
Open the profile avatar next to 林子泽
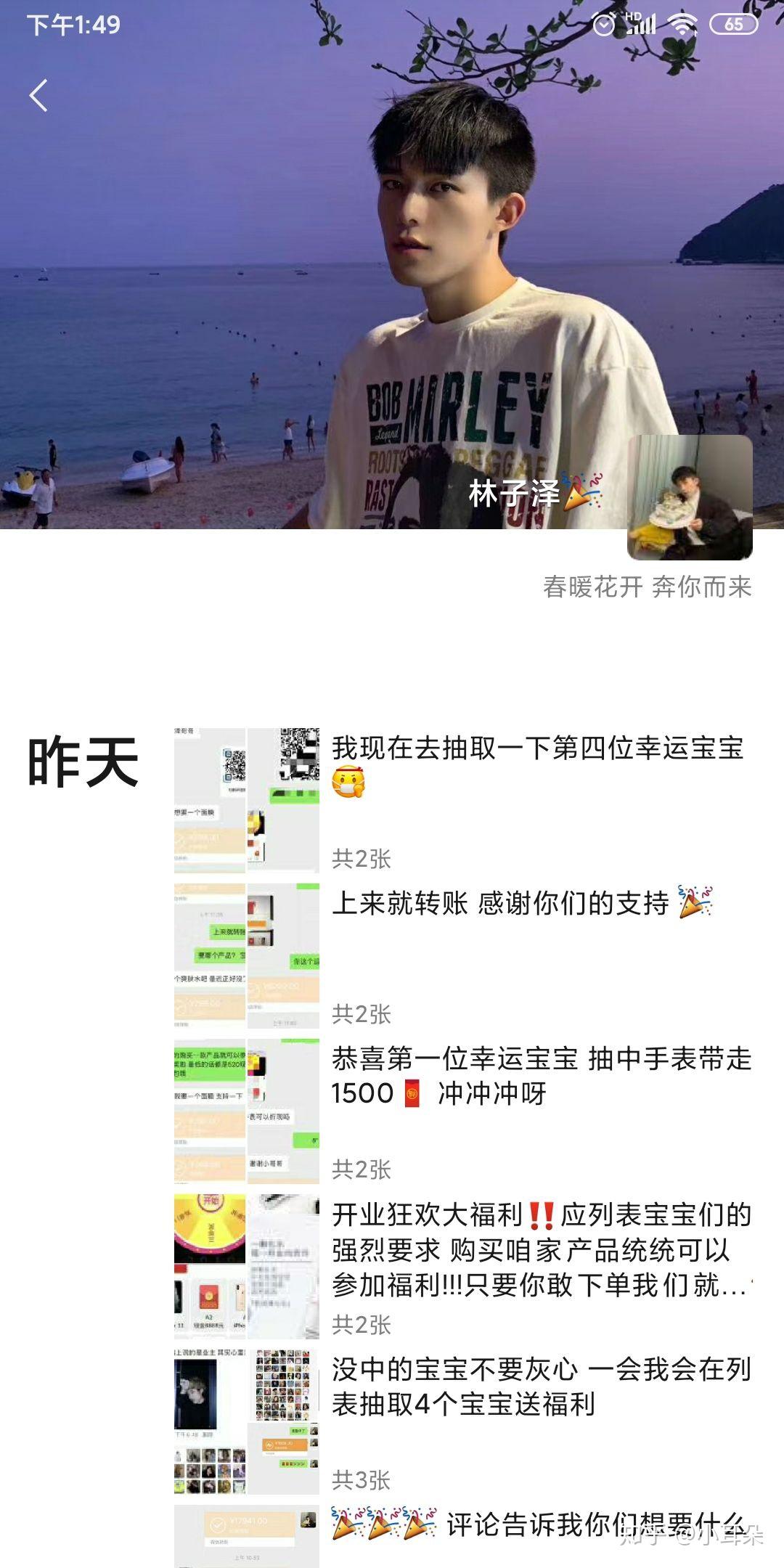coord(690,498)
